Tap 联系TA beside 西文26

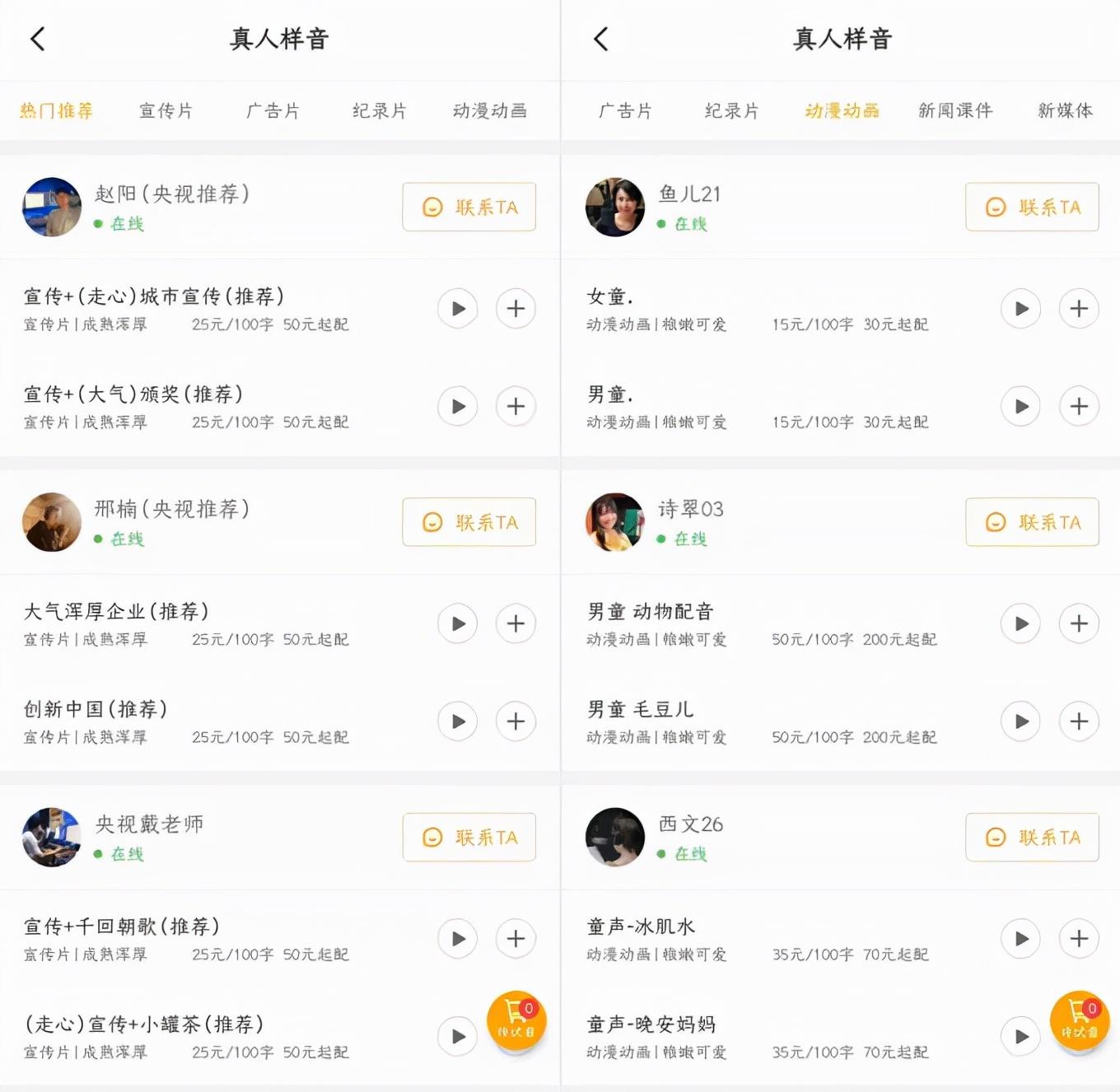pyautogui.click(x=1032, y=838)
